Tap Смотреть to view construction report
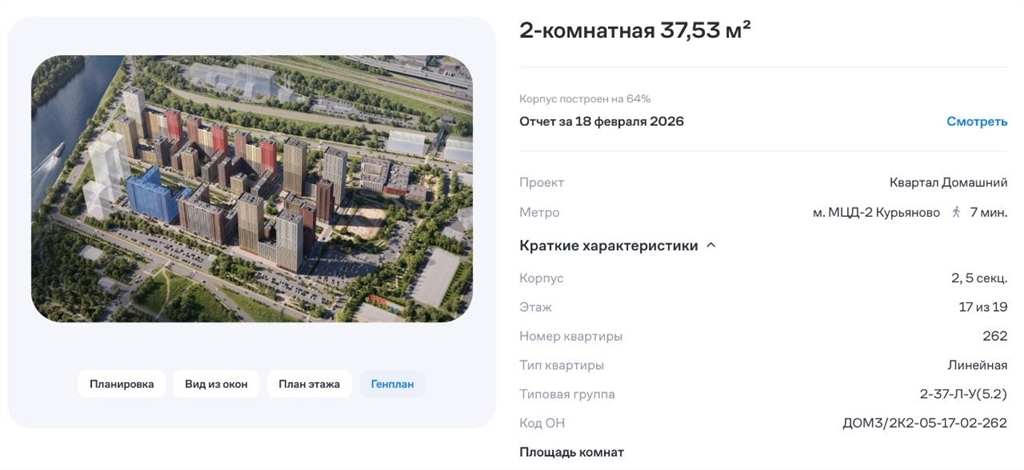The image size is (1024, 470). 976,122
